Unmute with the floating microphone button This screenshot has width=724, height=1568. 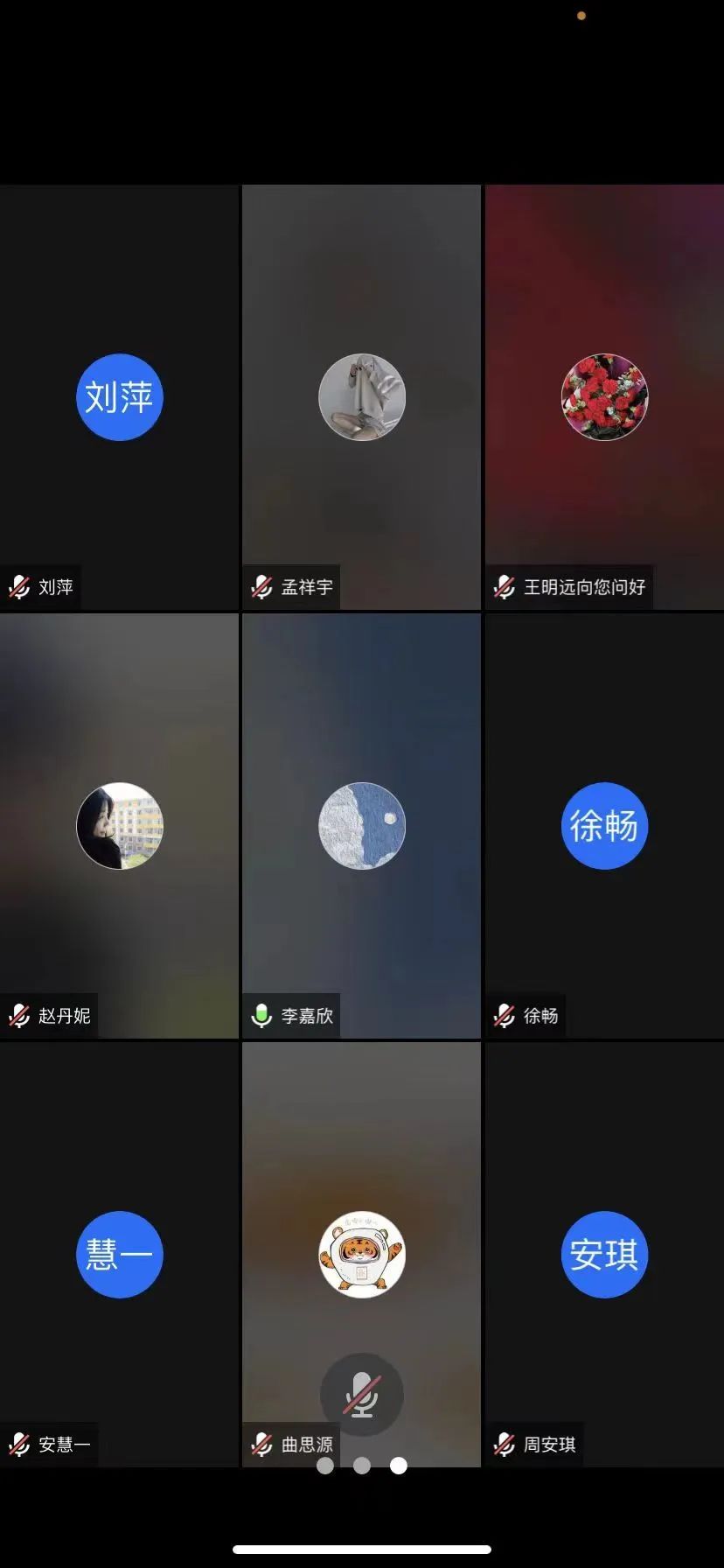click(x=362, y=1395)
